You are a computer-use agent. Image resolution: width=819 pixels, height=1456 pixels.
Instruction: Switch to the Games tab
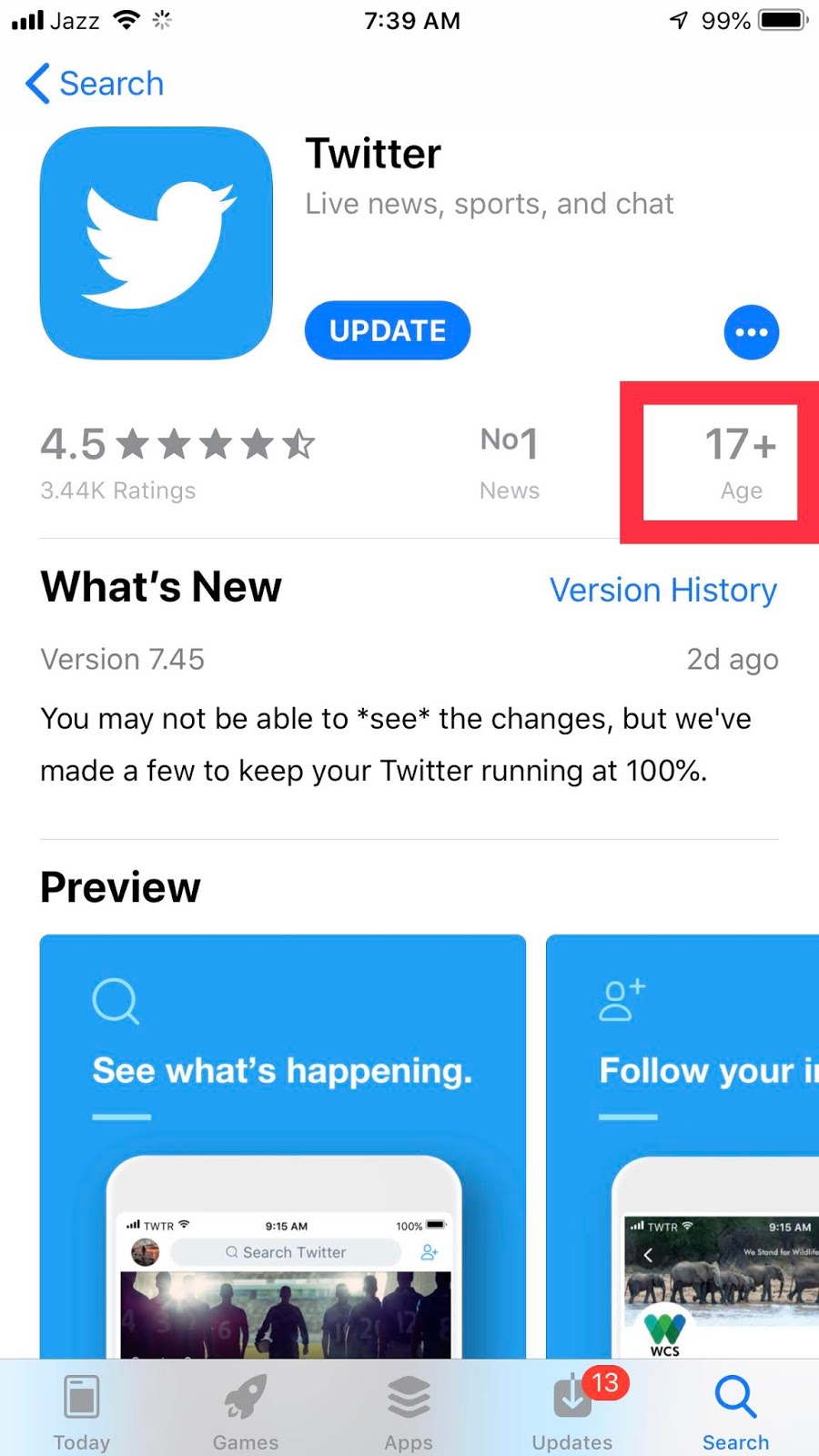246,1412
